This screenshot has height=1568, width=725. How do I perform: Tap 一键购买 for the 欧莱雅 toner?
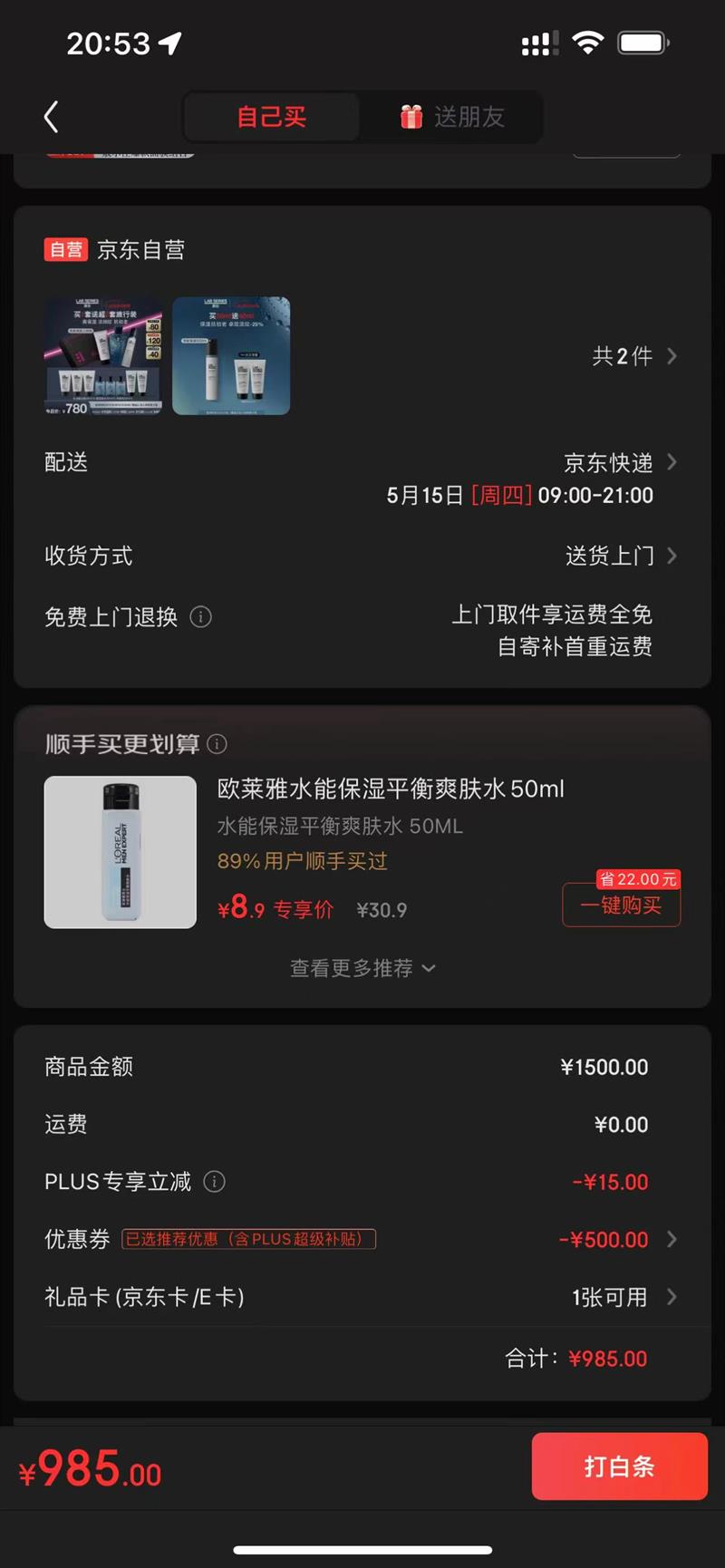tap(621, 905)
